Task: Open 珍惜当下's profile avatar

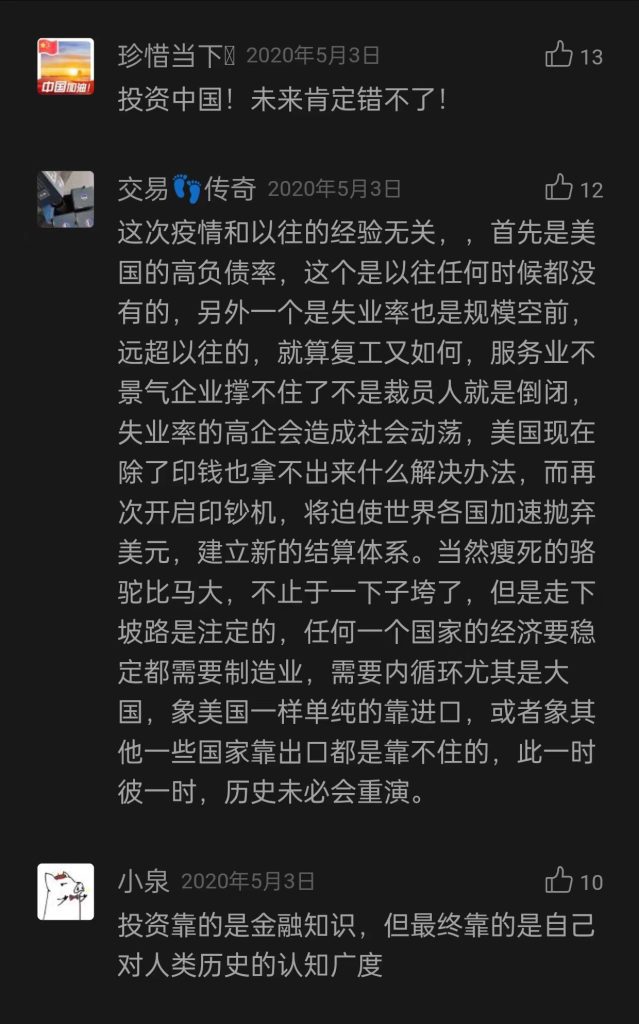Action: coord(66,67)
